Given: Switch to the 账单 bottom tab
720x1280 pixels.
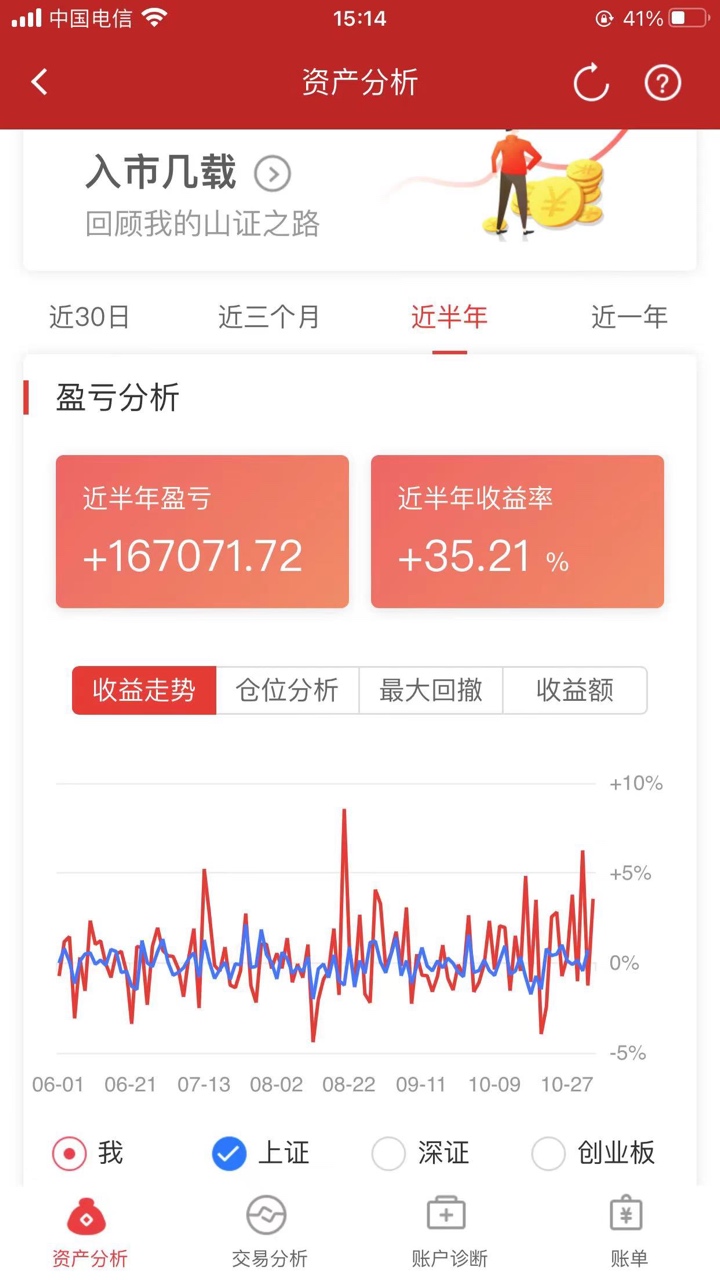Looking at the screenshot, I should [x=629, y=1232].
